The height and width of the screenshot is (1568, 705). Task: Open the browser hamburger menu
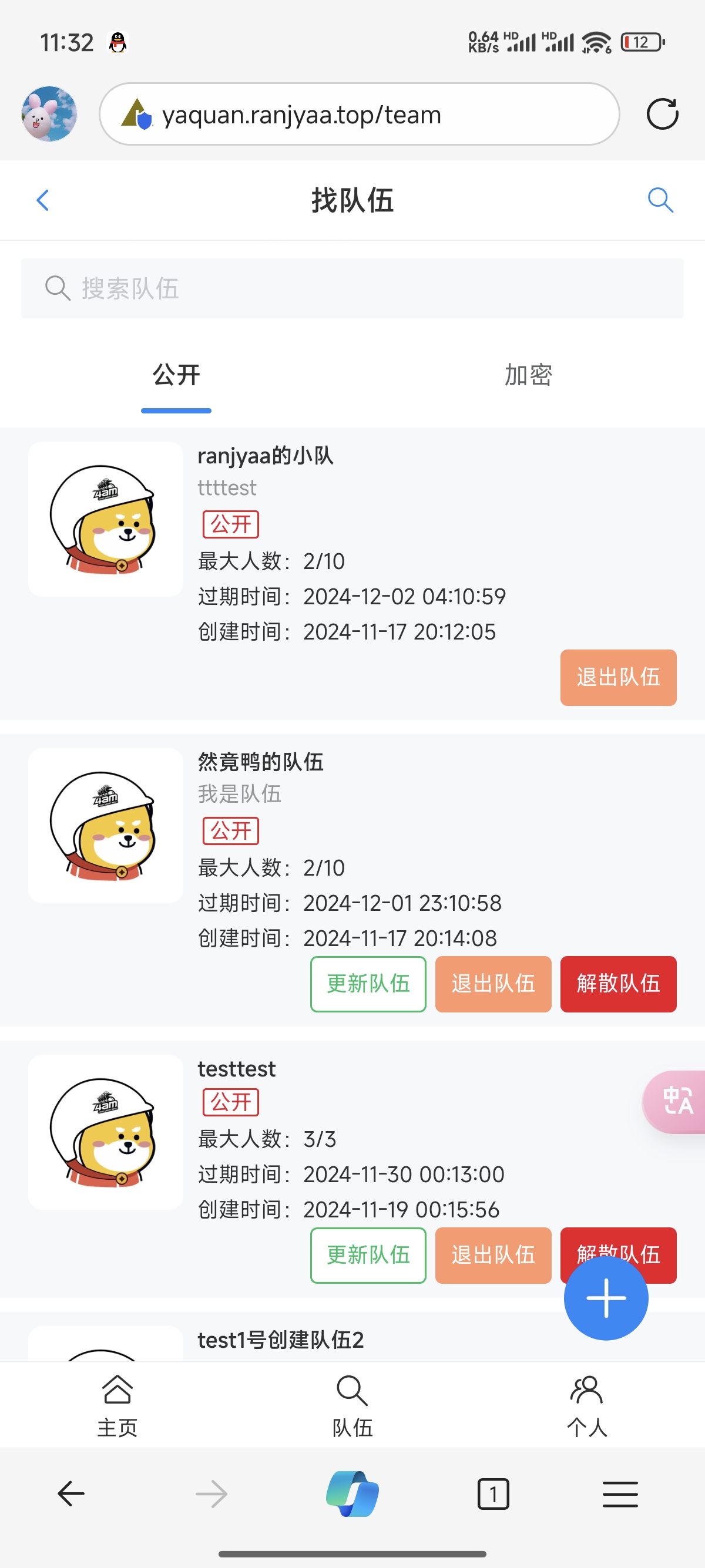(620, 1495)
